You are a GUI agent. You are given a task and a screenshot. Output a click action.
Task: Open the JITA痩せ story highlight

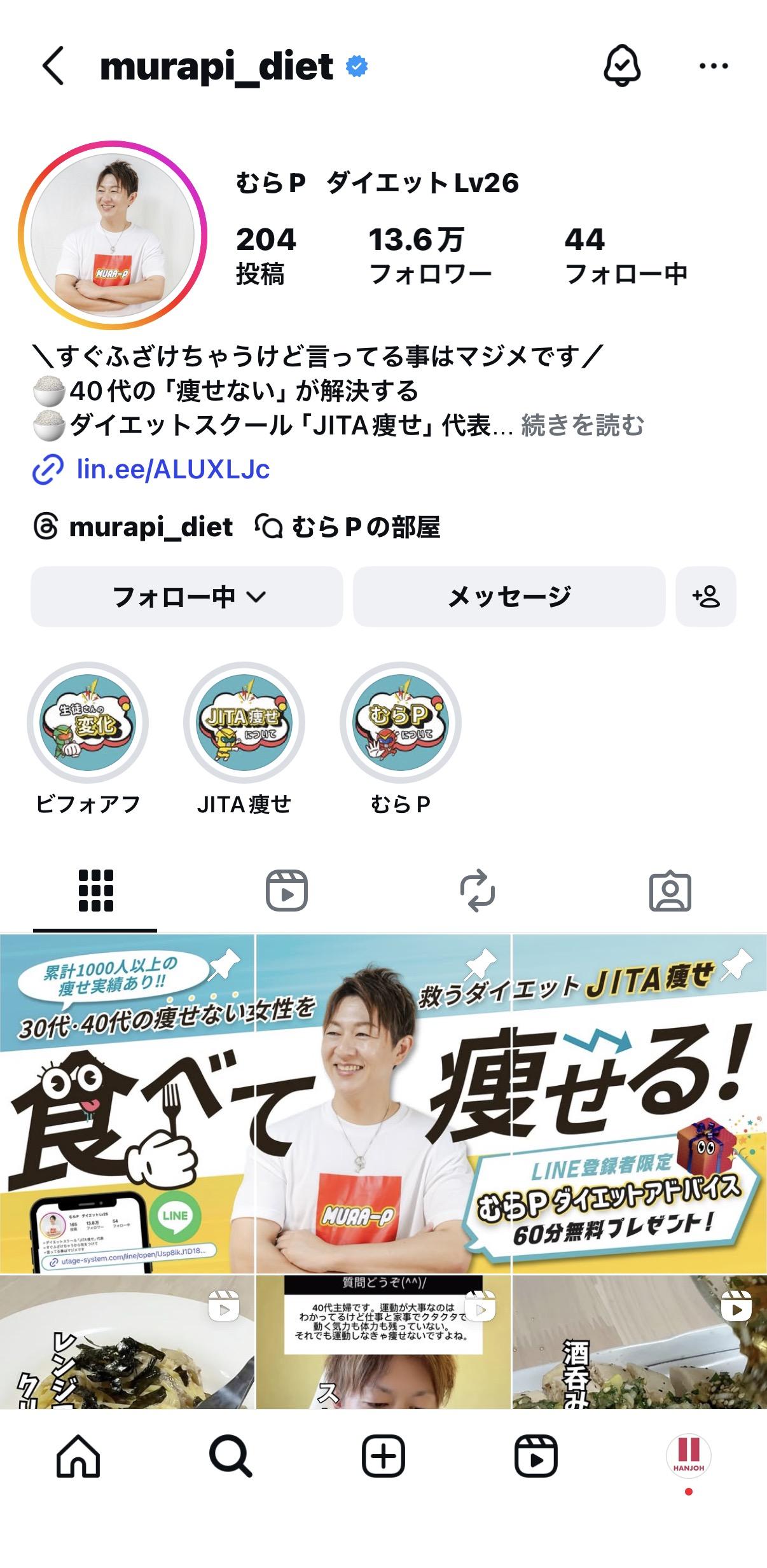pos(244,723)
